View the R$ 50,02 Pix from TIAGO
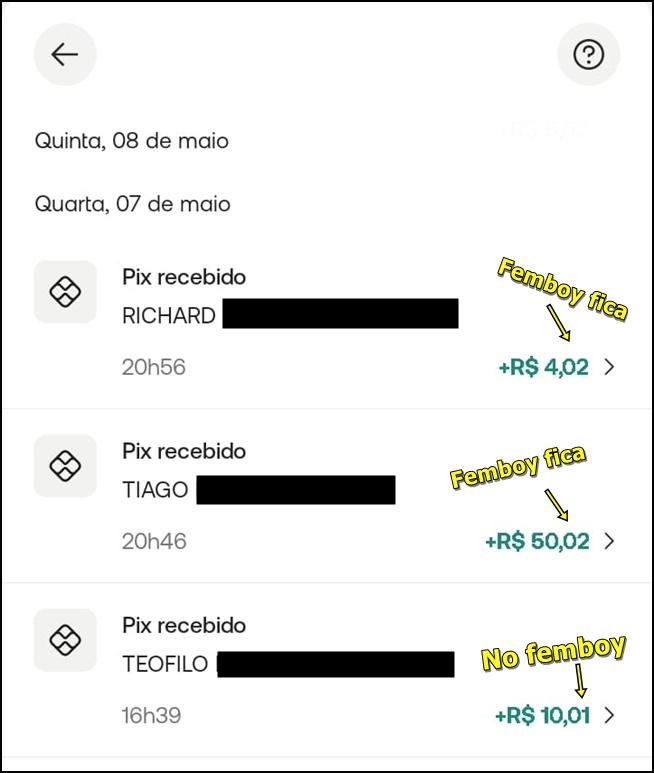The image size is (654, 773). (x=326, y=496)
